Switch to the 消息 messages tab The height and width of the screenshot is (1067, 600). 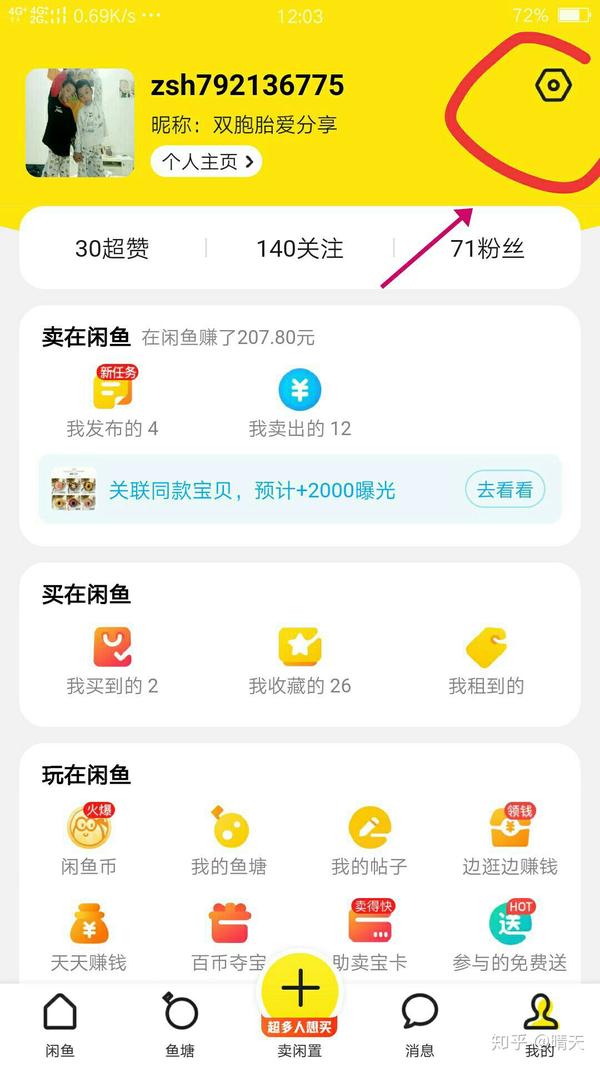[420, 1025]
